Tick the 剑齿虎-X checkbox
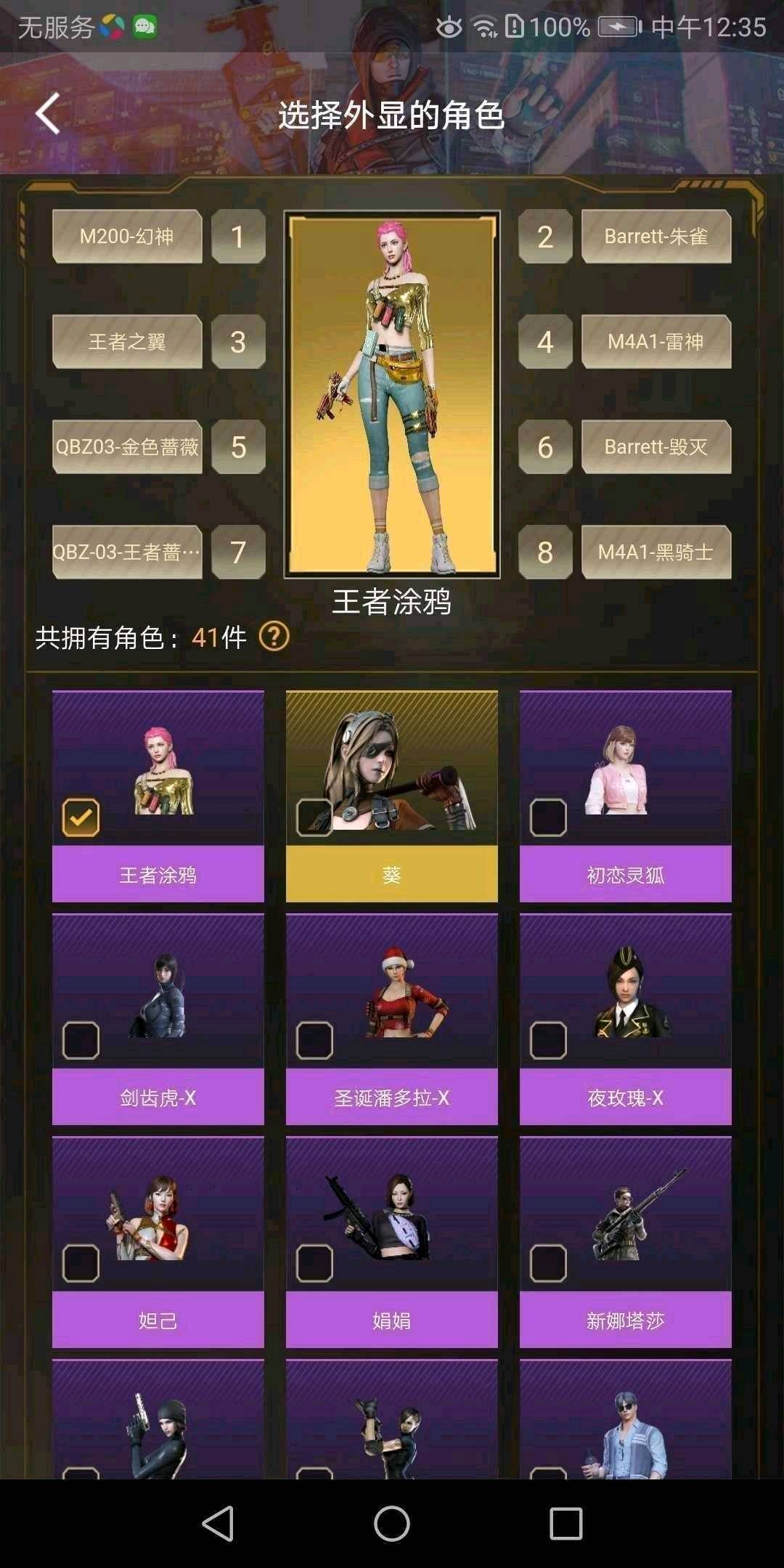The image size is (784, 1568). click(81, 1040)
